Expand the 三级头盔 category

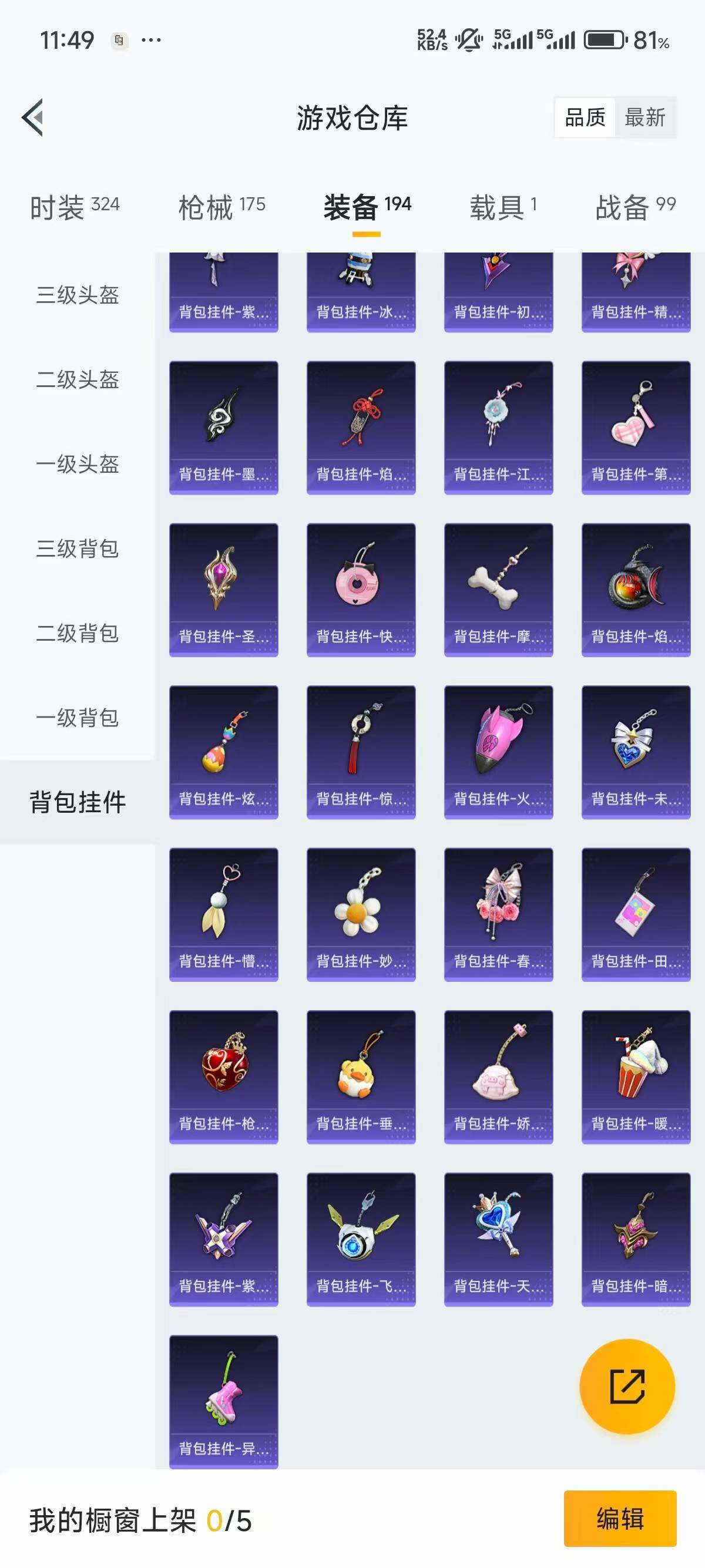click(x=78, y=297)
